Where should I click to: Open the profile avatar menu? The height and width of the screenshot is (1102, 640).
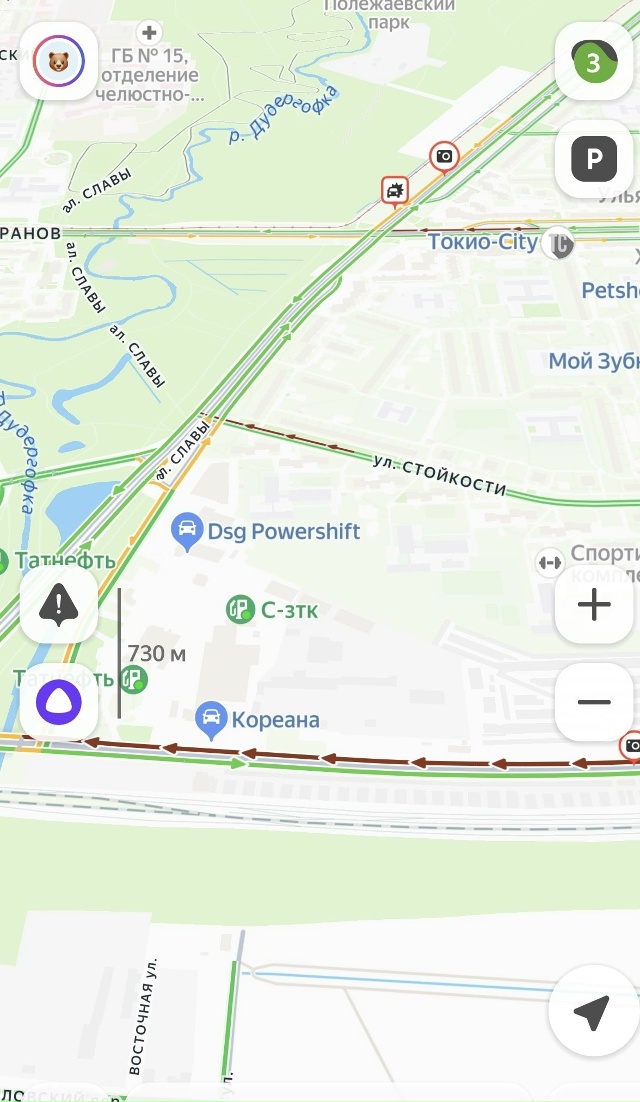59,62
